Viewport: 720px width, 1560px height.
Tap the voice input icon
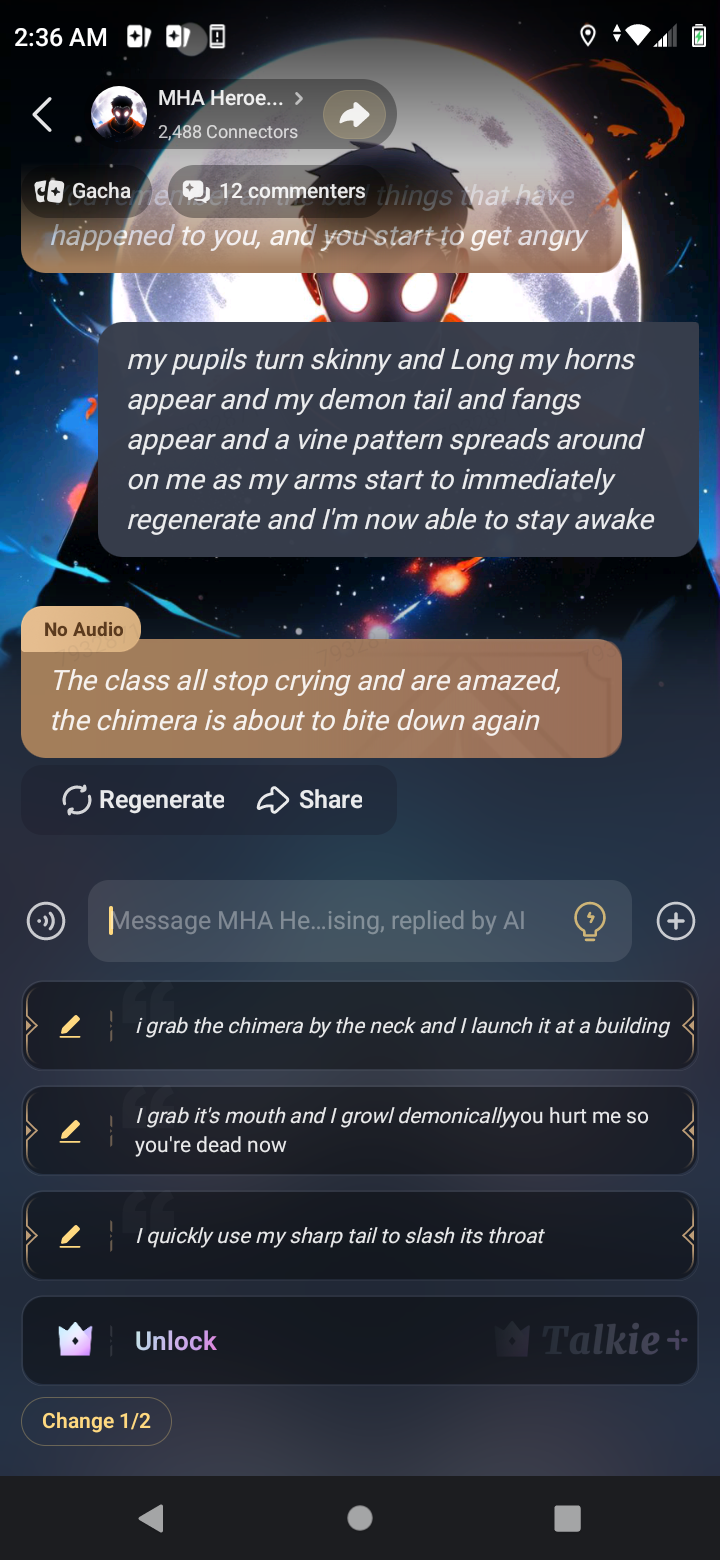point(46,921)
